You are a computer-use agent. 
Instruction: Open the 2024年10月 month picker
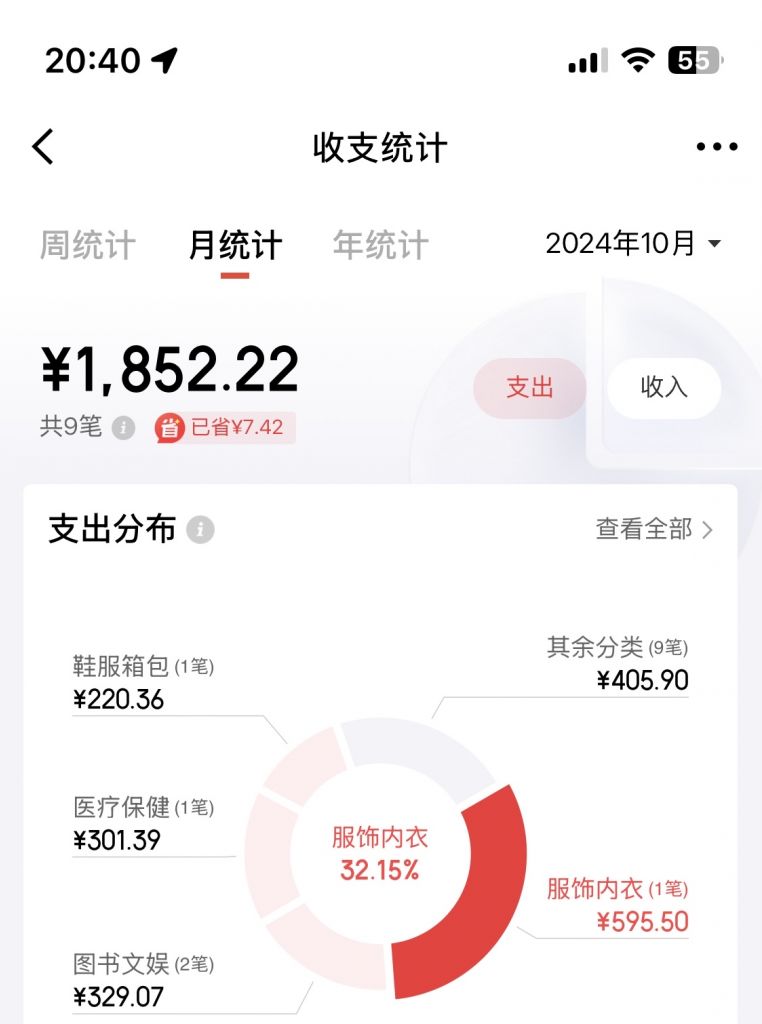(633, 243)
